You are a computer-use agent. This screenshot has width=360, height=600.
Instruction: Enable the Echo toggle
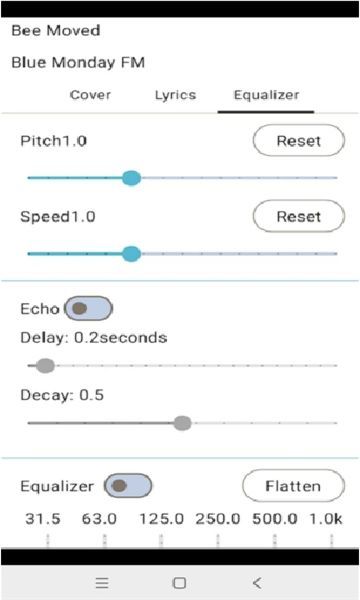coord(88,308)
